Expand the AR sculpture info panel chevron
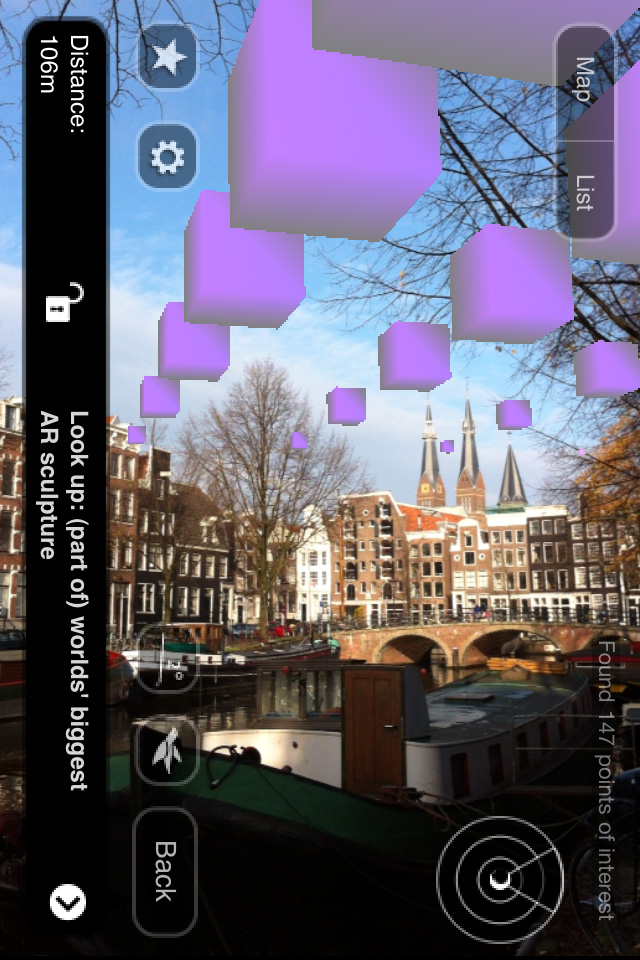The height and width of the screenshot is (960, 640). pyautogui.click(x=68, y=903)
